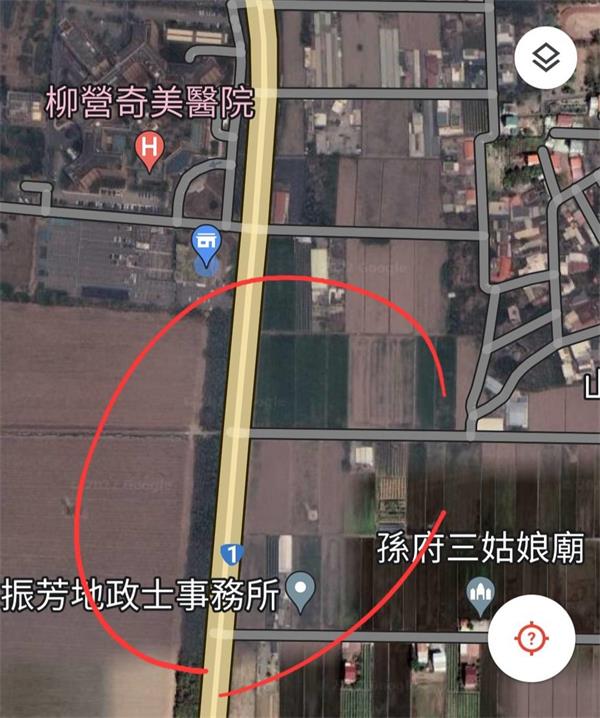The height and width of the screenshot is (718, 600).
Task: Open the map layers button
Action: [546, 58]
